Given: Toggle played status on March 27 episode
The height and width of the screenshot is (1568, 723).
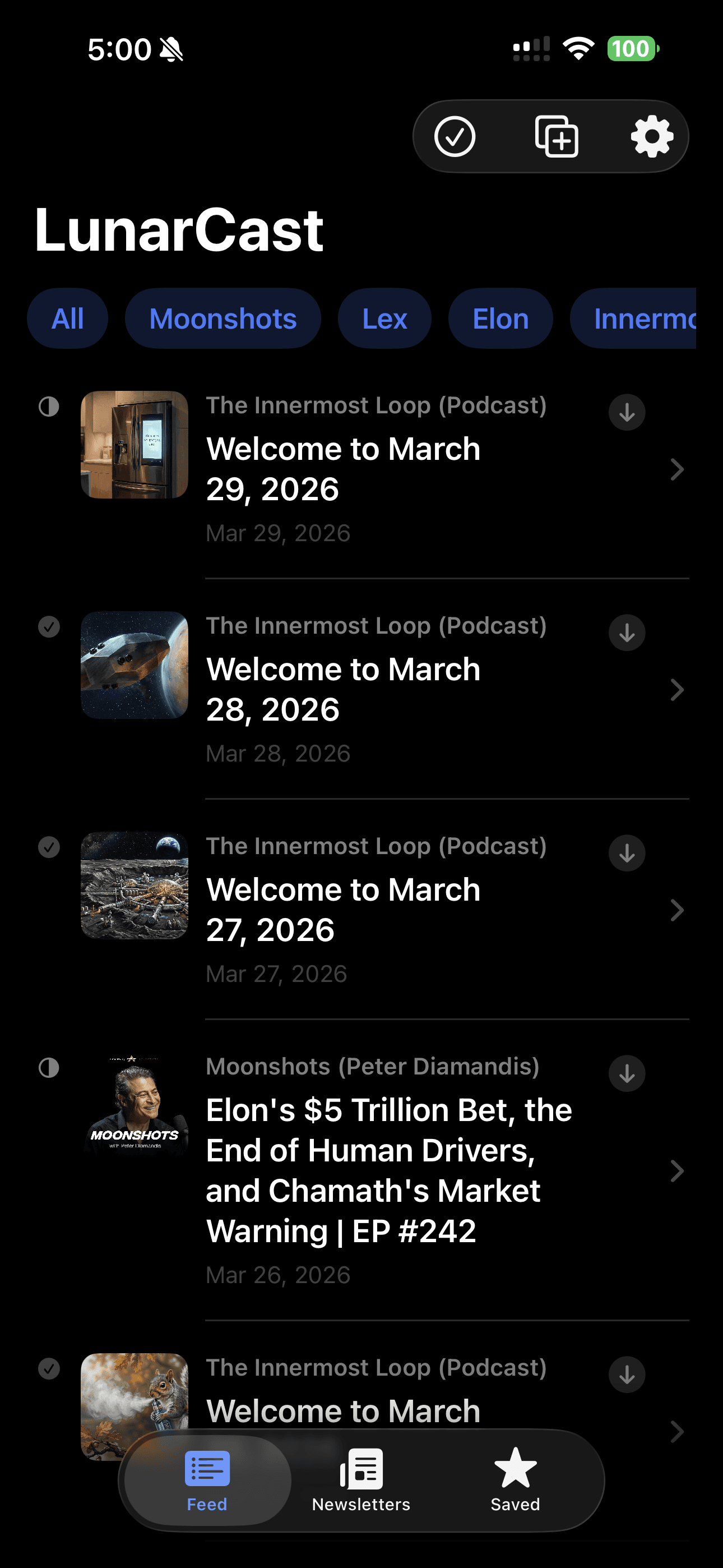Looking at the screenshot, I should tap(49, 847).
